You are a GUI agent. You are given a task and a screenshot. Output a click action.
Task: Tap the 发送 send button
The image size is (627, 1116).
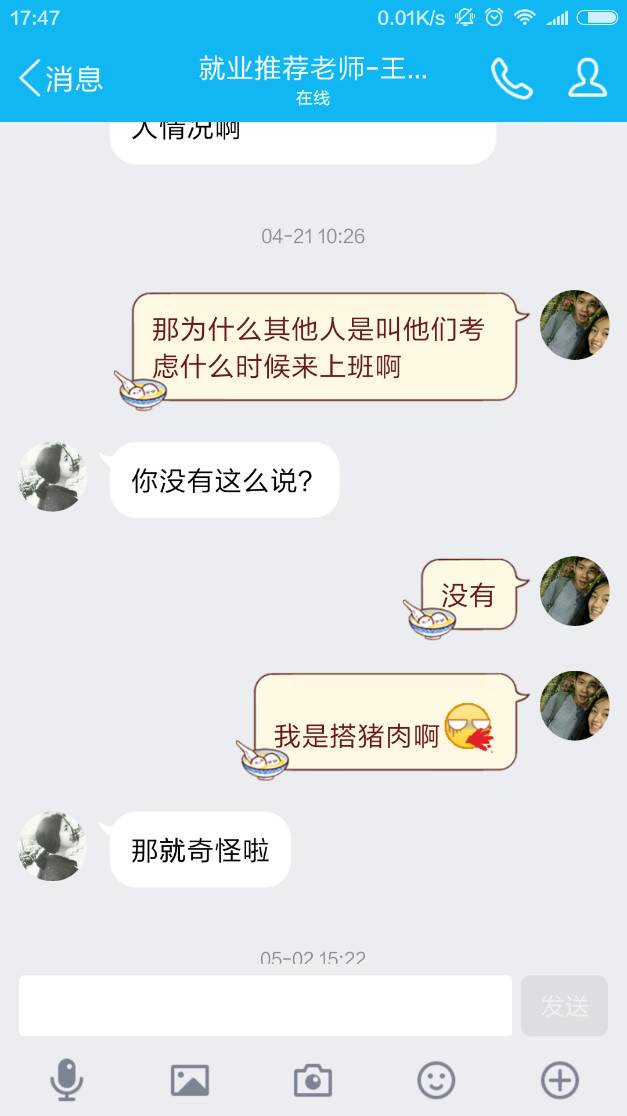coord(564,1005)
